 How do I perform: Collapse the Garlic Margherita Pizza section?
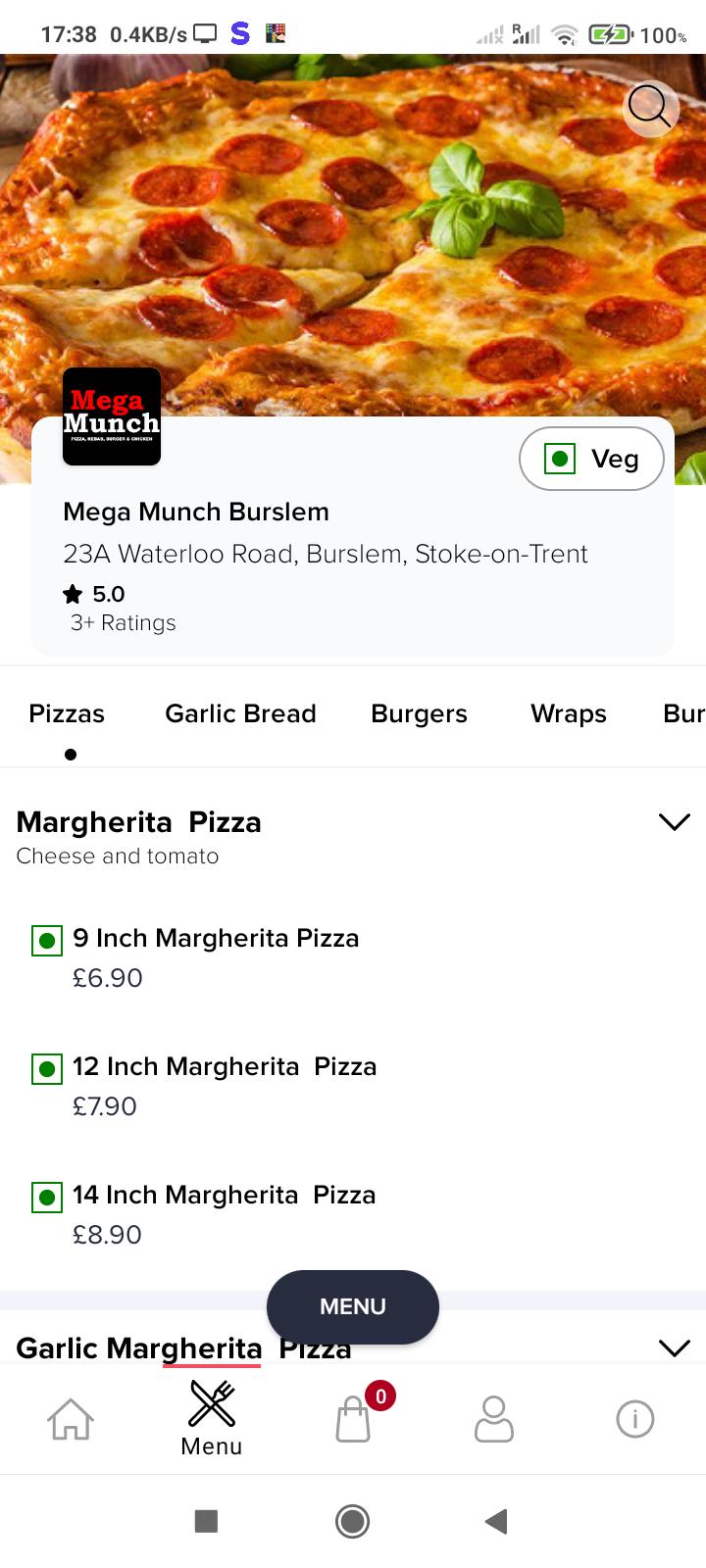(675, 1347)
